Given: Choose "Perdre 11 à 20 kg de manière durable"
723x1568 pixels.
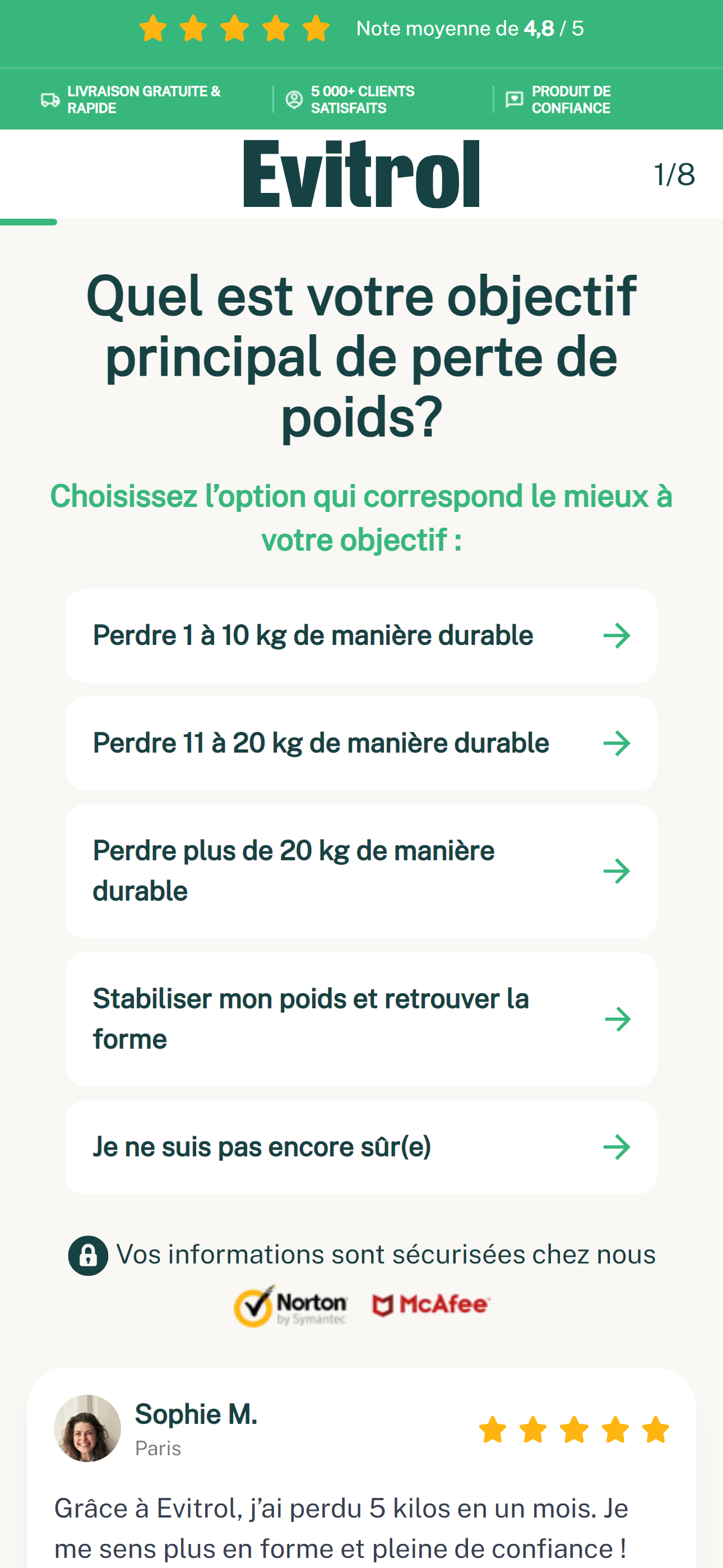Looking at the screenshot, I should tap(361, 743).
